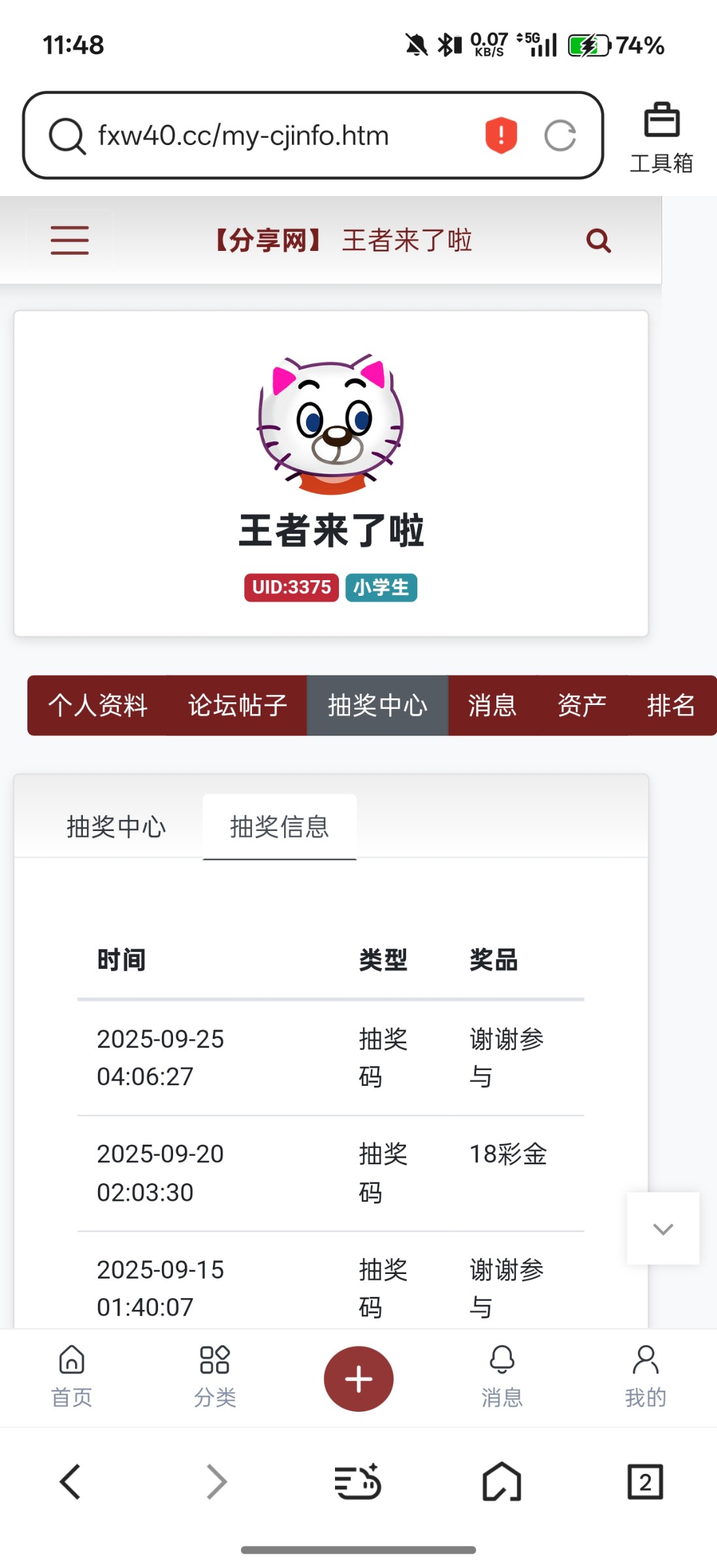Go back in the browser
The height and width of the screenshot is (1568, 717).
coord(71,1482)
